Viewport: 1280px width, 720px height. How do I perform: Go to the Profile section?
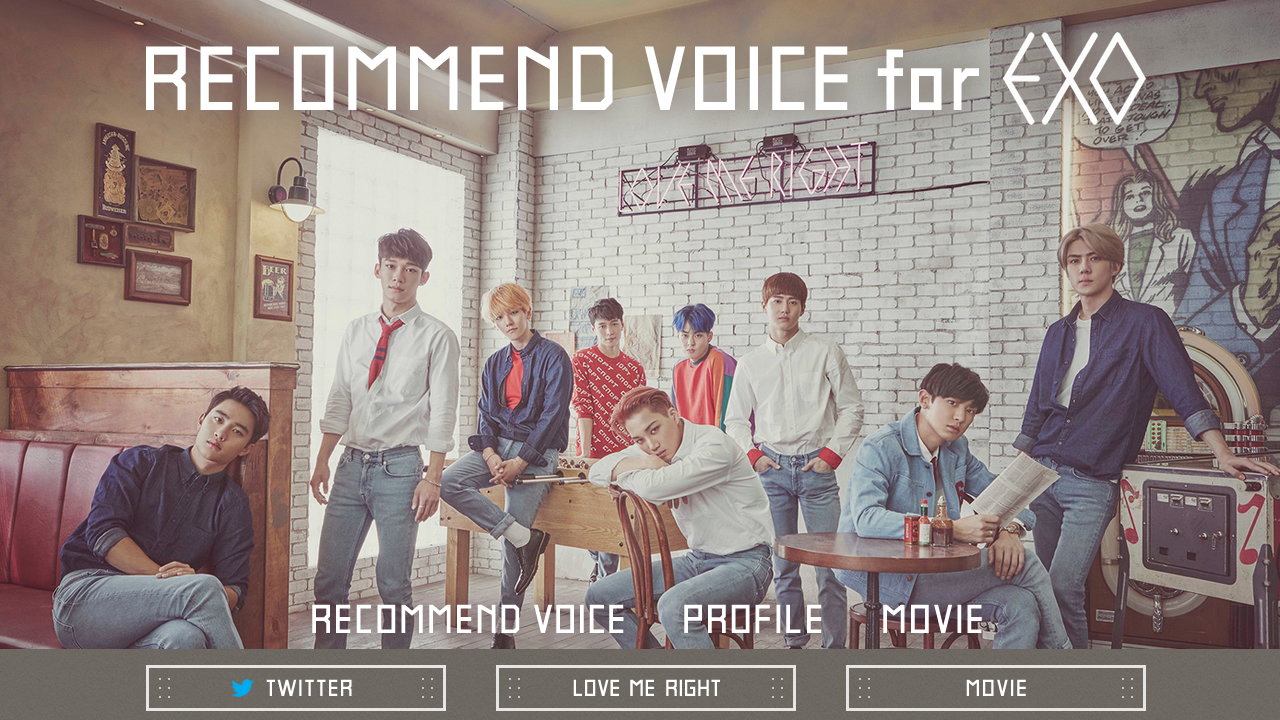tap(752, 620)
